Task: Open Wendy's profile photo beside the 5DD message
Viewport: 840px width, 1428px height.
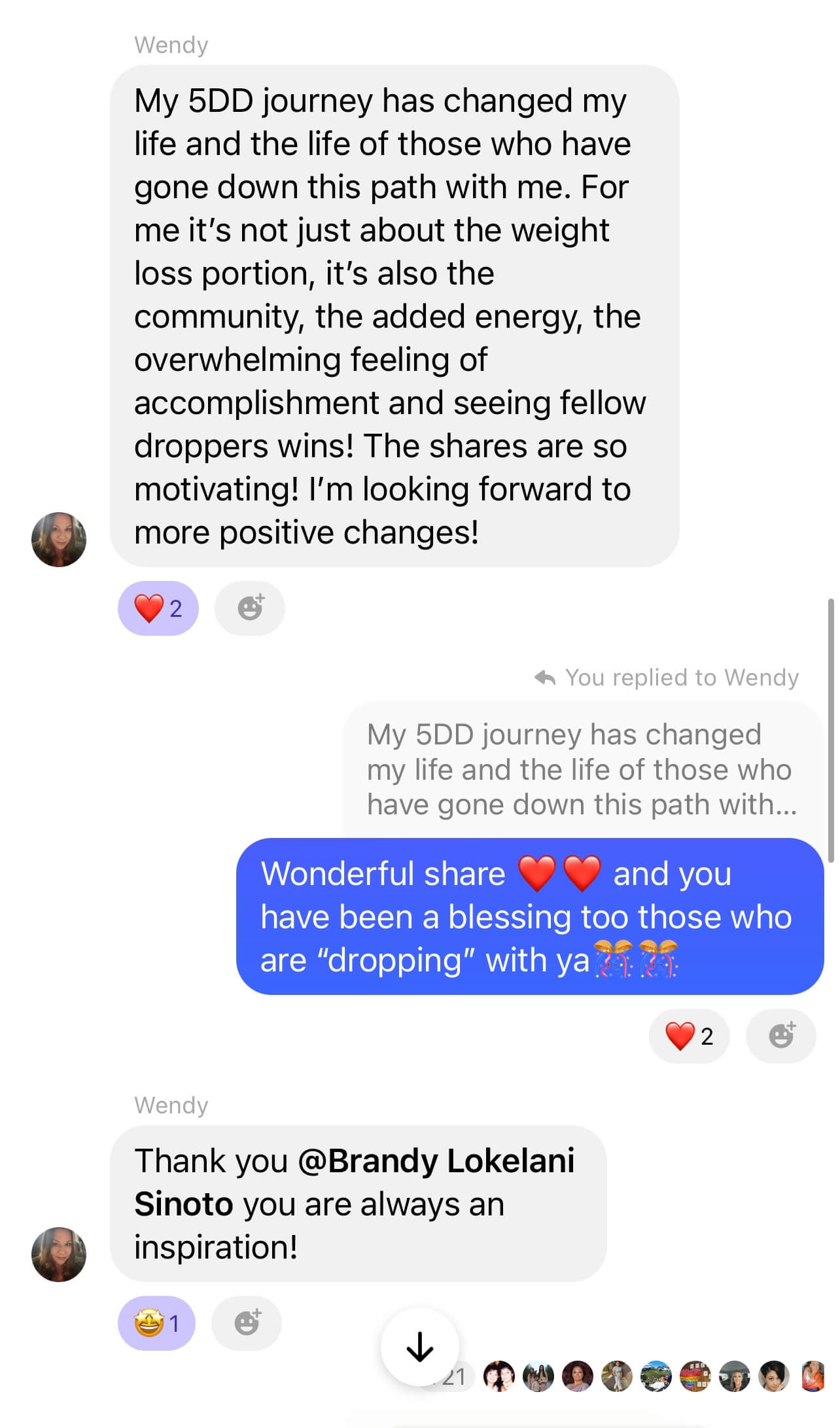Action: click(x=59, y=540)
